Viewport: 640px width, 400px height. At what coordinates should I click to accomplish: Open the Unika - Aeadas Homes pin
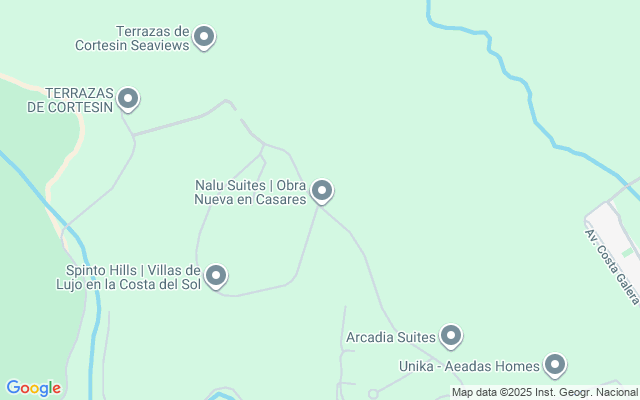(x=554, y=365)
